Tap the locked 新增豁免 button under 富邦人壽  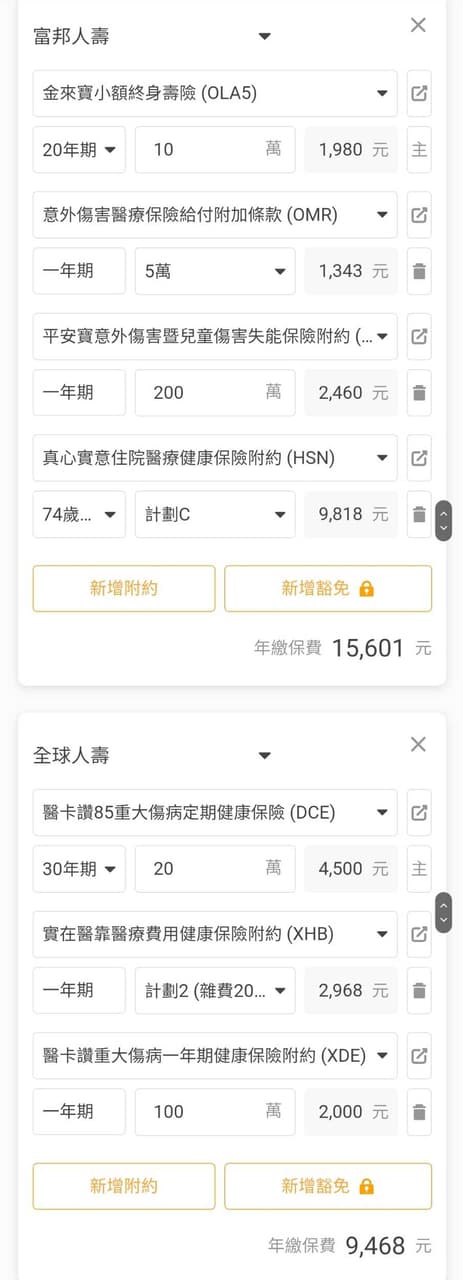click(x=328, y=589)
